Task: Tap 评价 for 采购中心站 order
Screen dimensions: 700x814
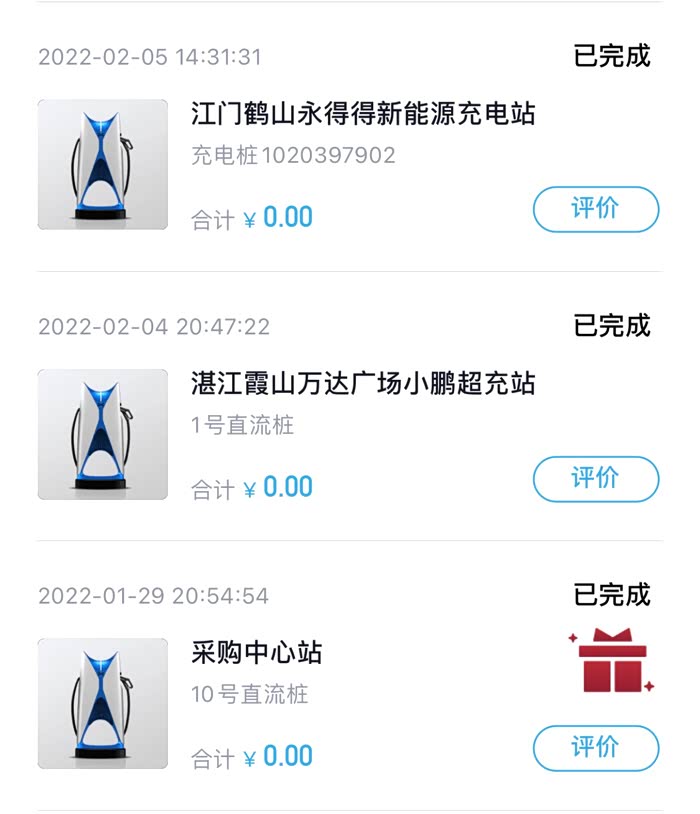Action: tap(596, 748)
